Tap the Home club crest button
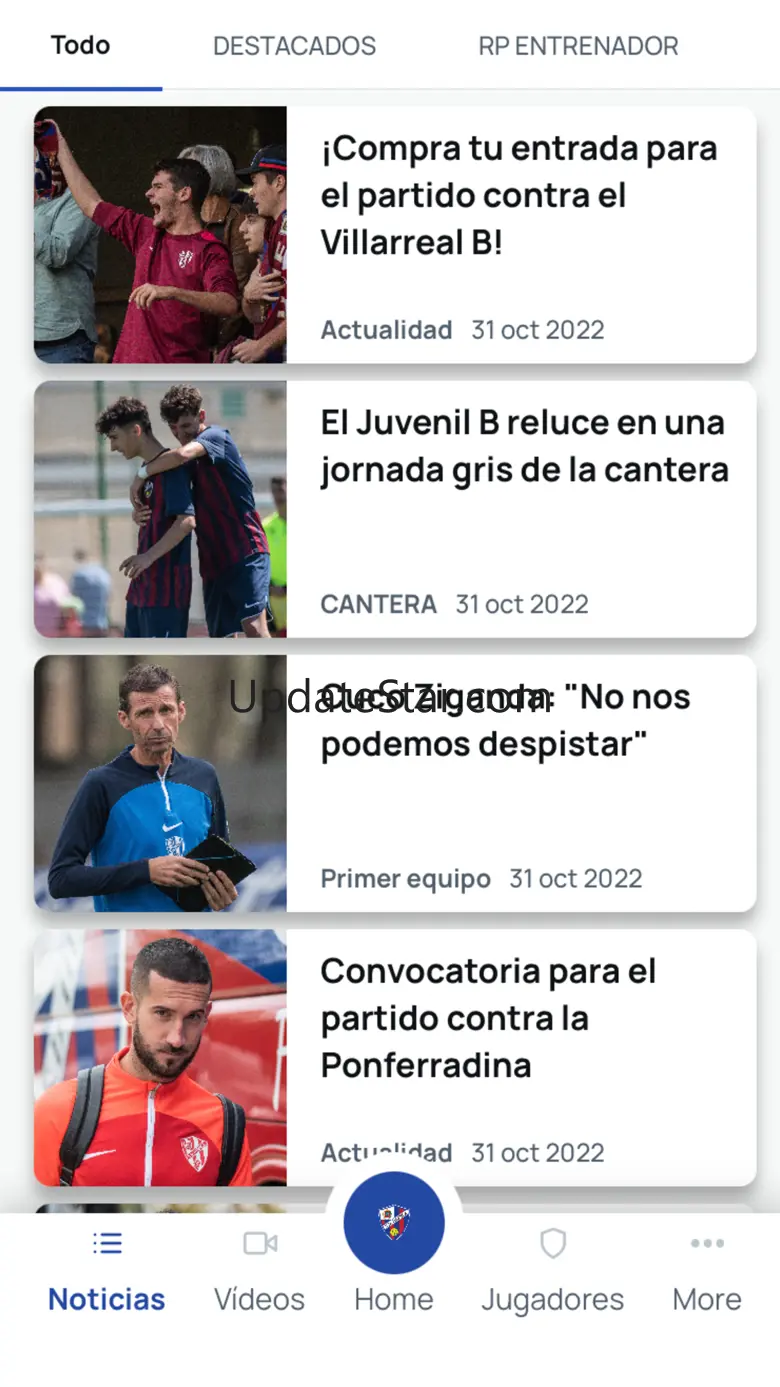Screen dimensions: 780x1387 coord(394,1224)
